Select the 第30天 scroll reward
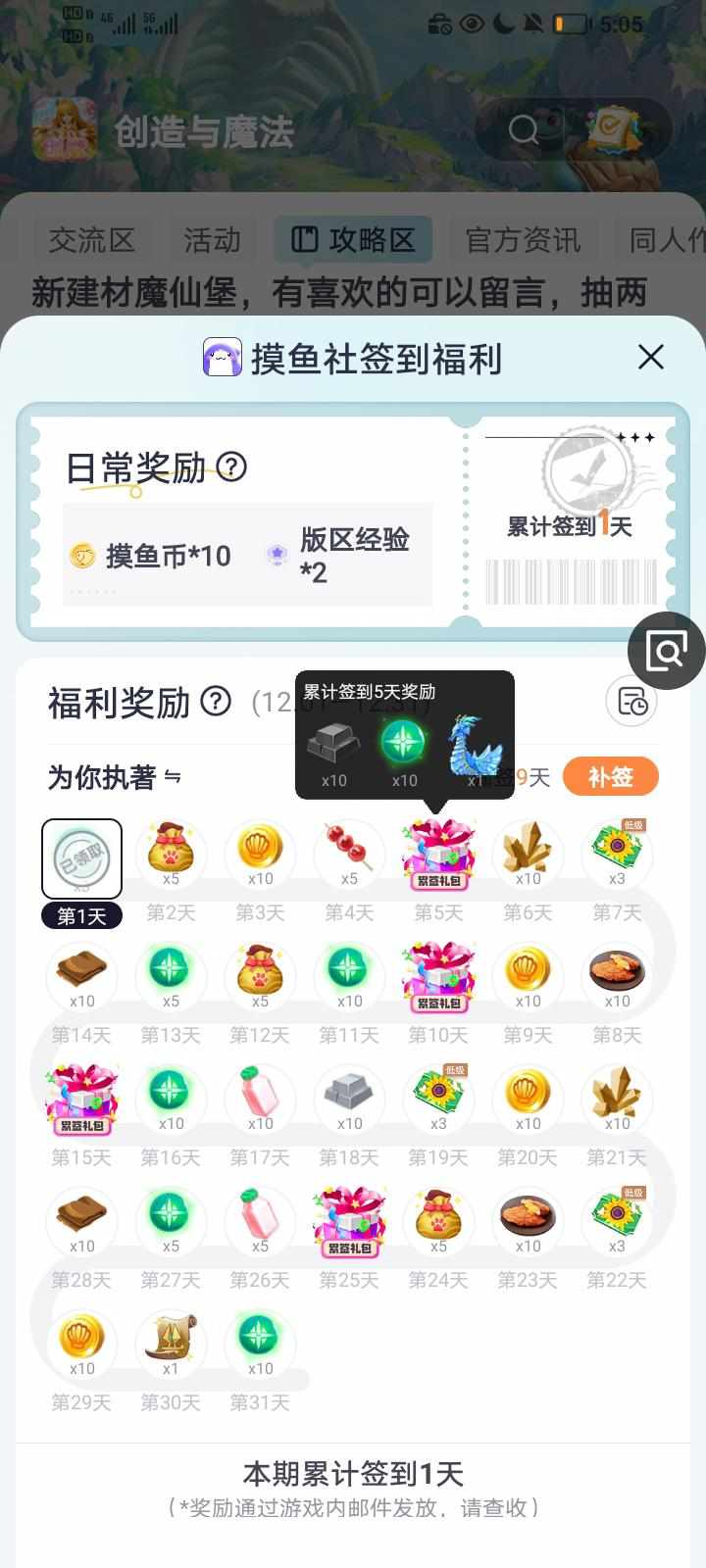 tap(171, 1345)
